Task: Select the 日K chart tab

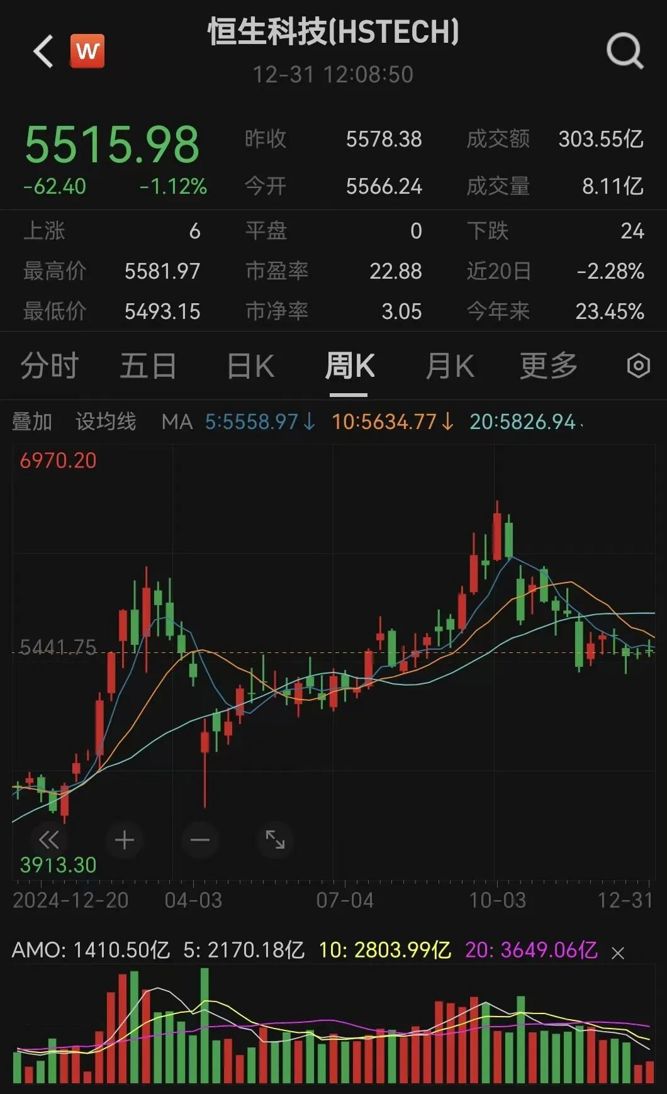Action: coord(250,366)
